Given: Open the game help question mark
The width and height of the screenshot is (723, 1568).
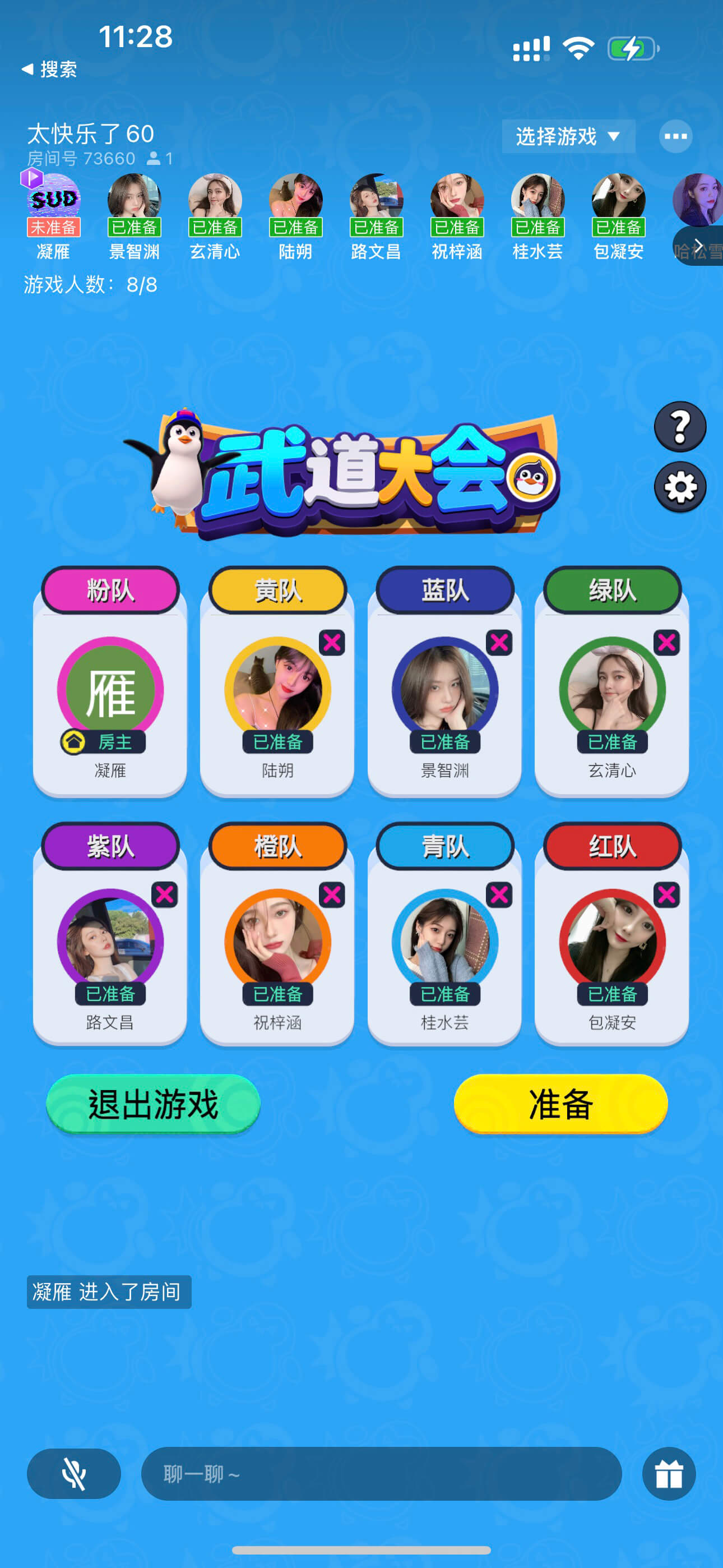Looking at the screenshot, I should [x=679, y=427].
